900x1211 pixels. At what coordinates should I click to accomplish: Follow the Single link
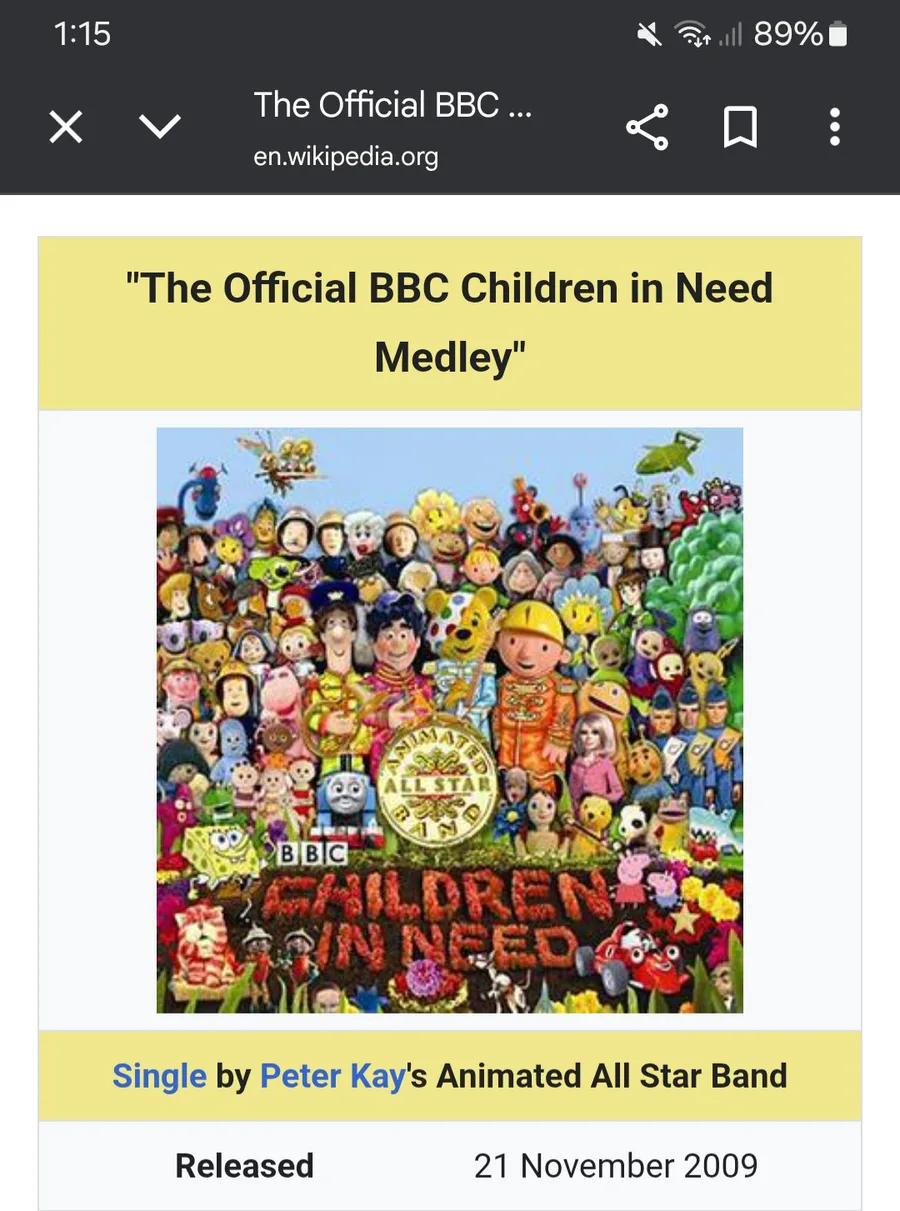(x=159, y=1076)
